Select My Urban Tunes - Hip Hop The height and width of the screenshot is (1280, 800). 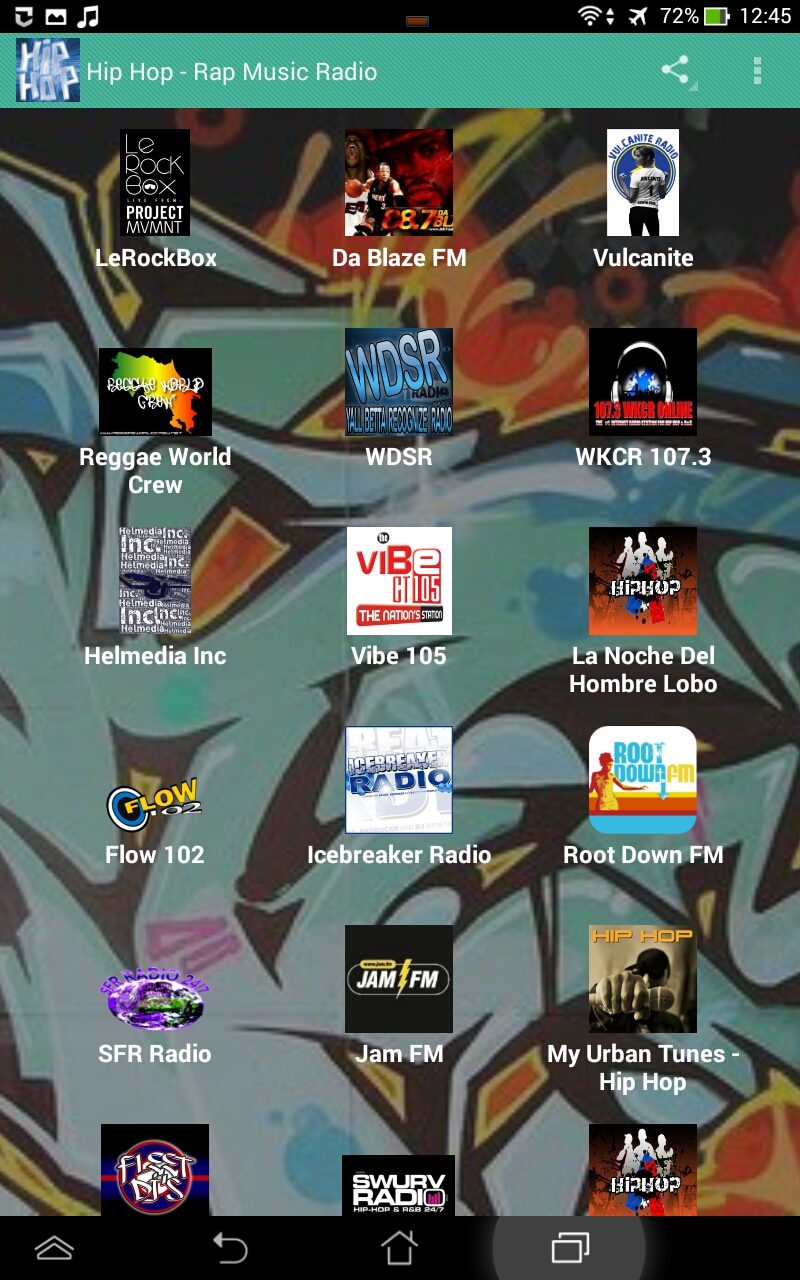(x=643, y=979)
